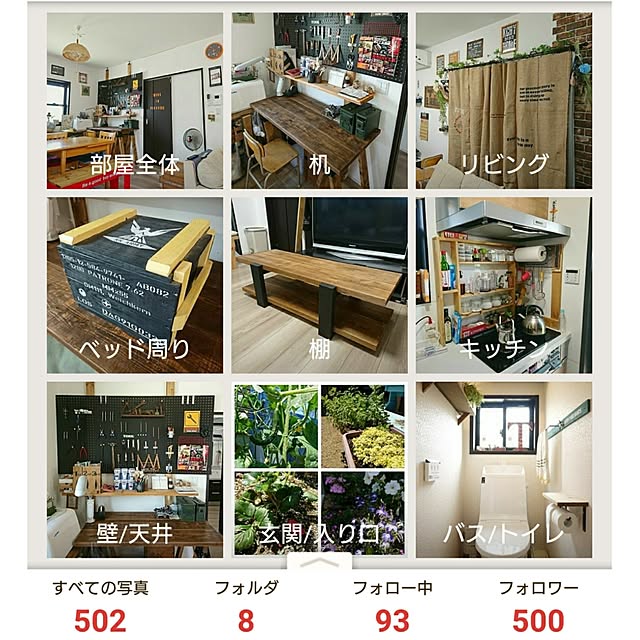640x640 pixels.
Task: Open the 玄関/入り口 entrance tile
Action: pyautogui.click(x=319, y=469)
